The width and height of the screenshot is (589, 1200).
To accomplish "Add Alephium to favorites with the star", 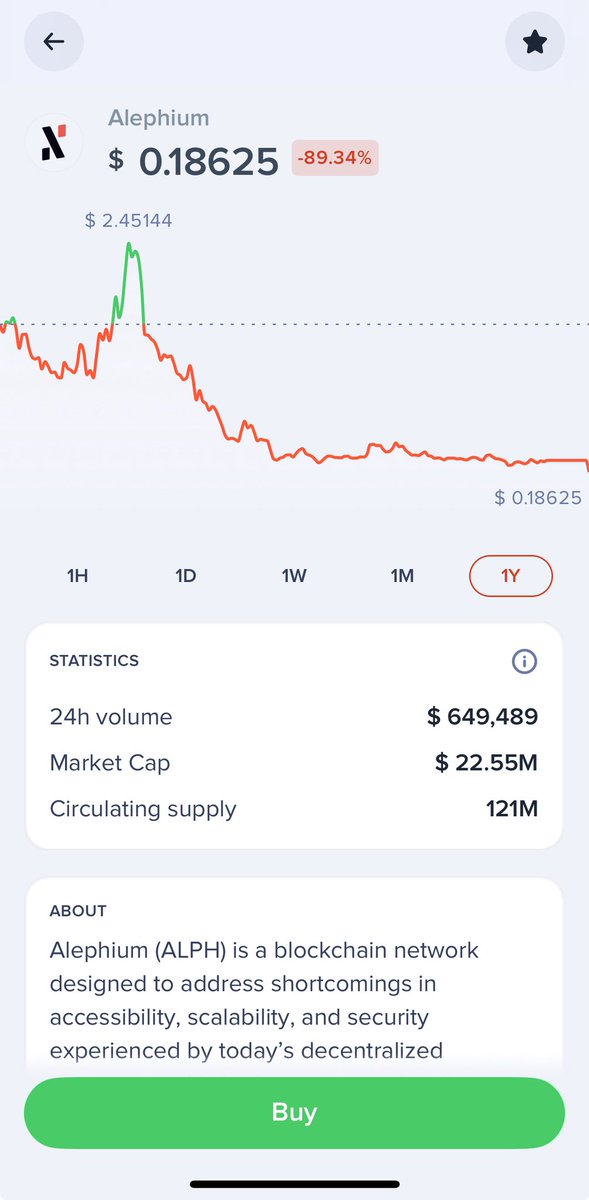I will (x=535, y=42).
